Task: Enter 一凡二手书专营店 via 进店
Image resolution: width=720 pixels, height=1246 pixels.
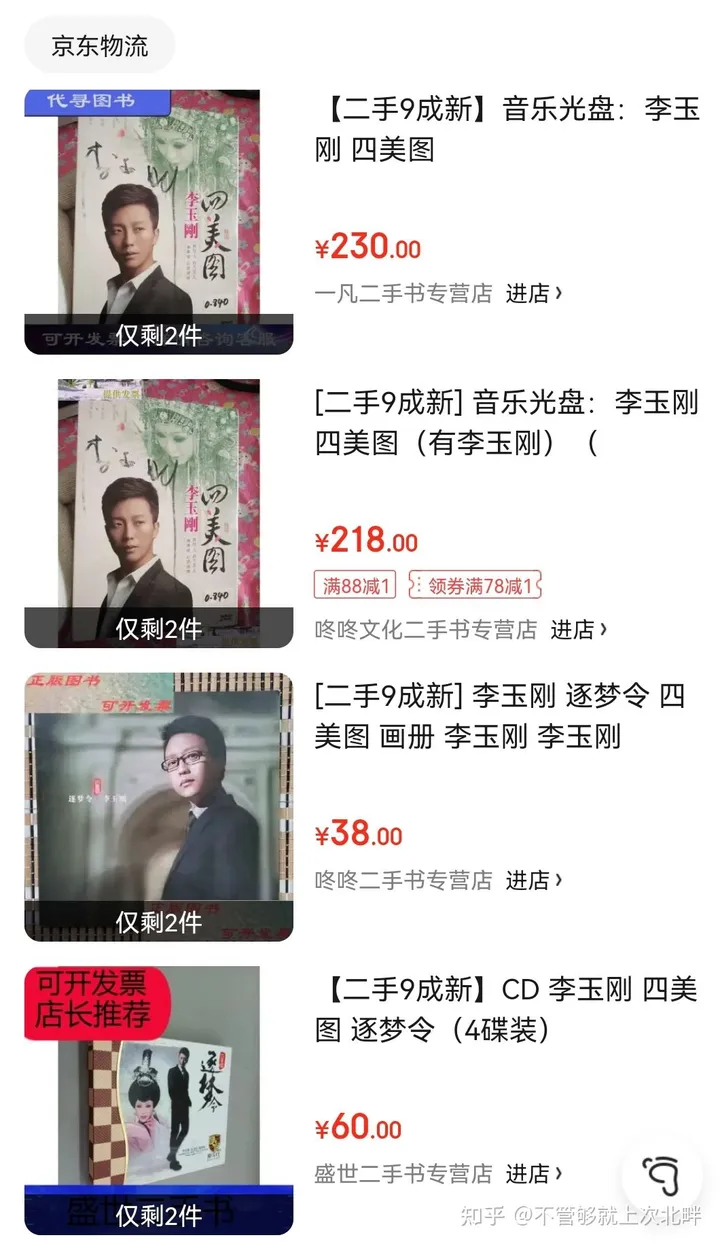Action: [x=533, y=293]
